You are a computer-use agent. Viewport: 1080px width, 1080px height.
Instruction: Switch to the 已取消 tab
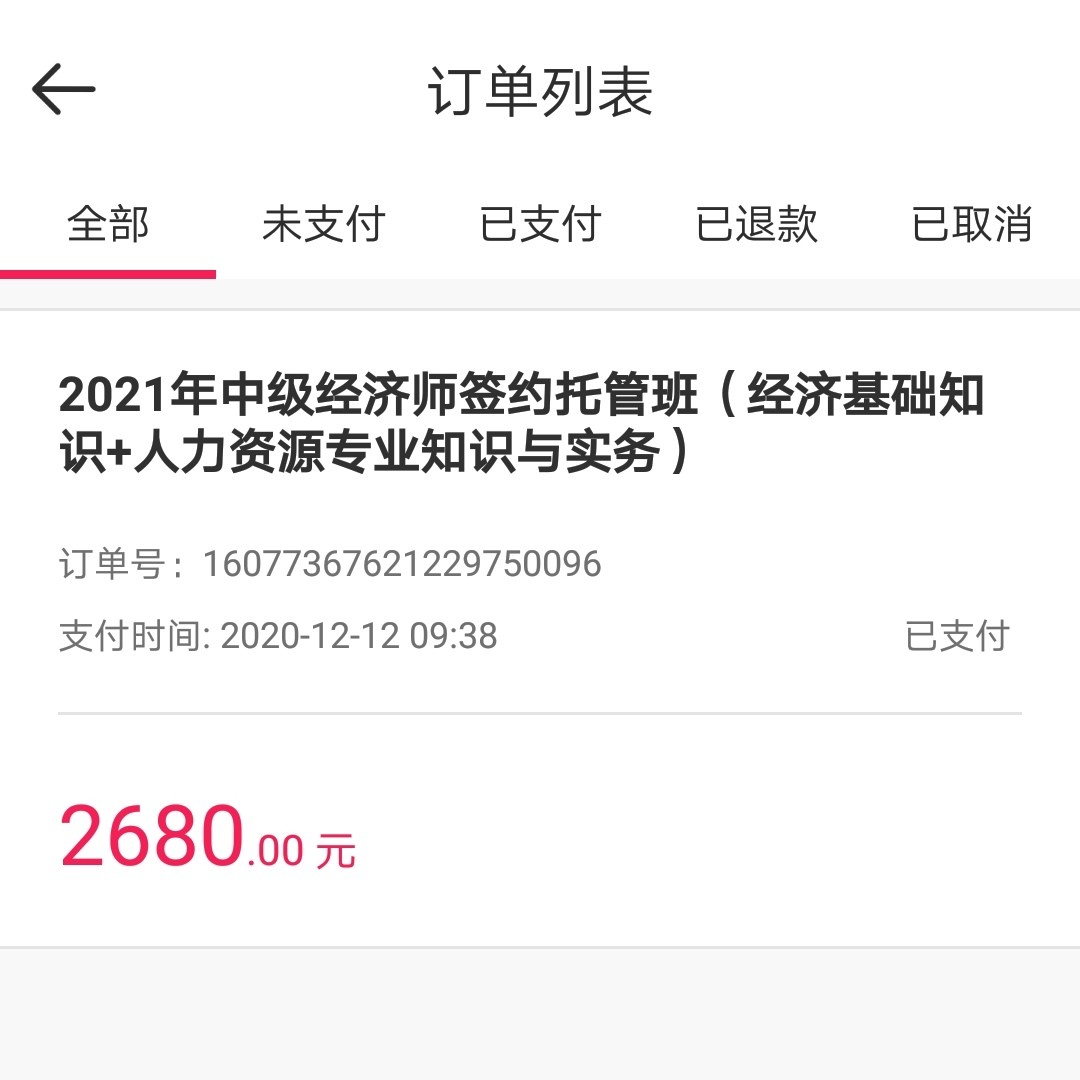click(972, 225)
